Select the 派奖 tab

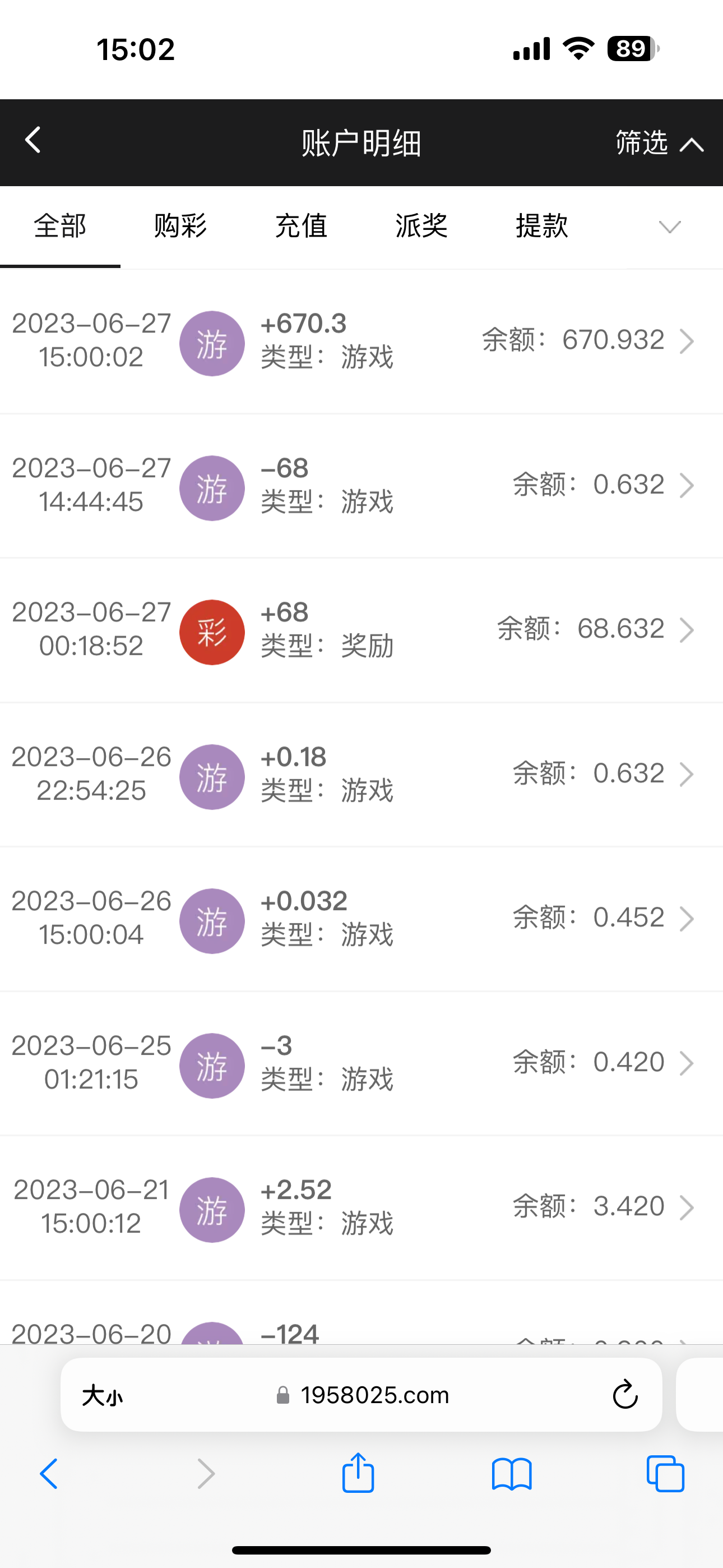(421, 227)
